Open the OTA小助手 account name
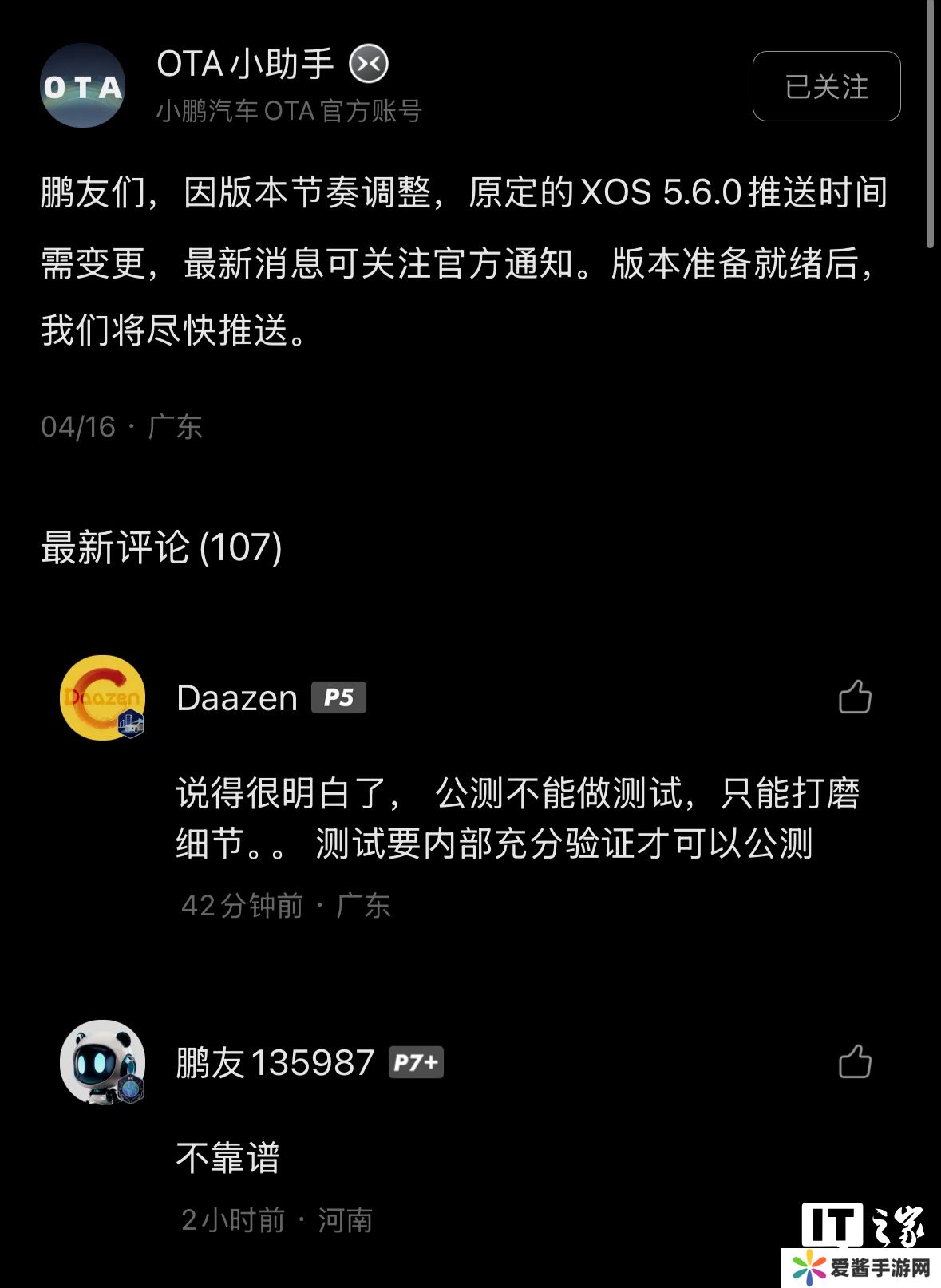 [x=245, y=64]
